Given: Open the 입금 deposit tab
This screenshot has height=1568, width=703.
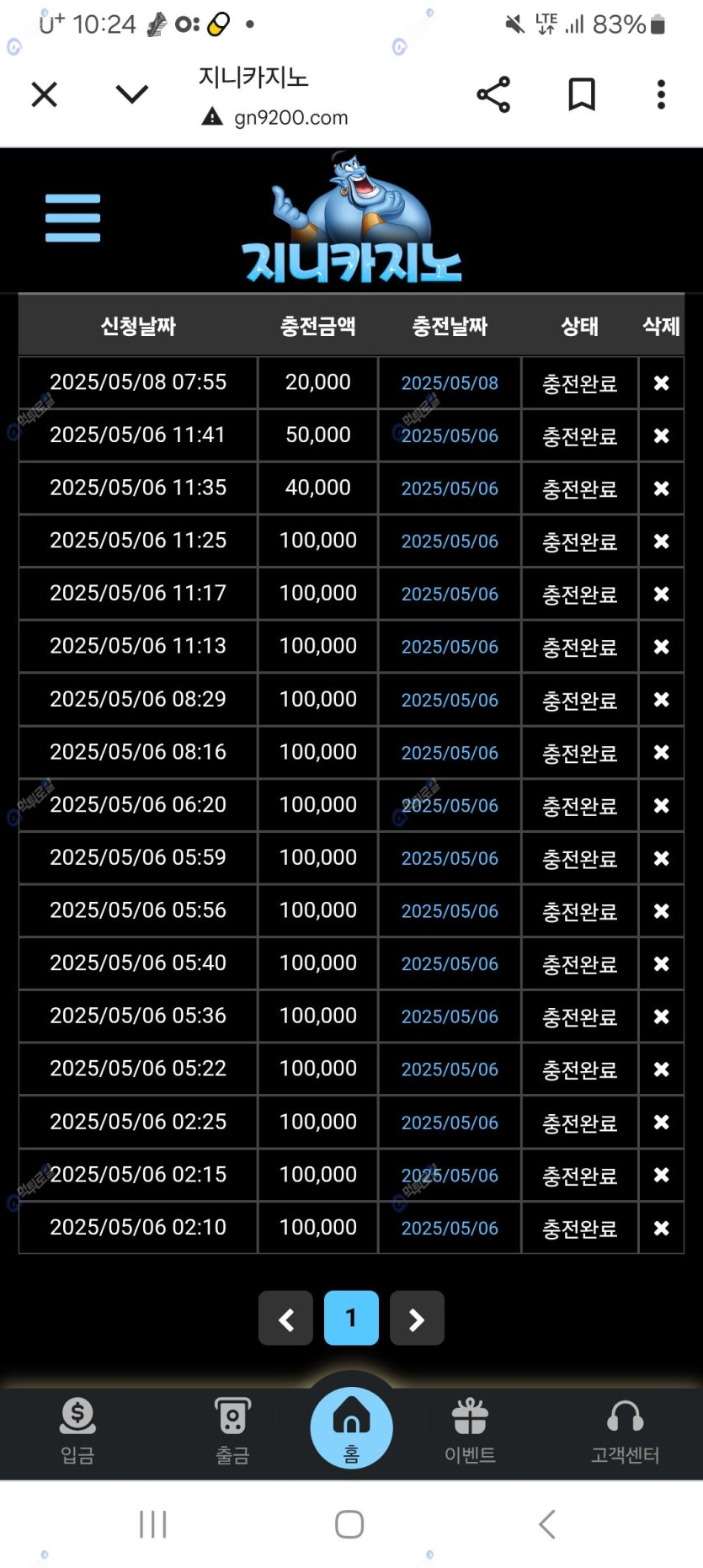Looking at the screenshot, I should pyautogui.click(x=77, y=1431).
